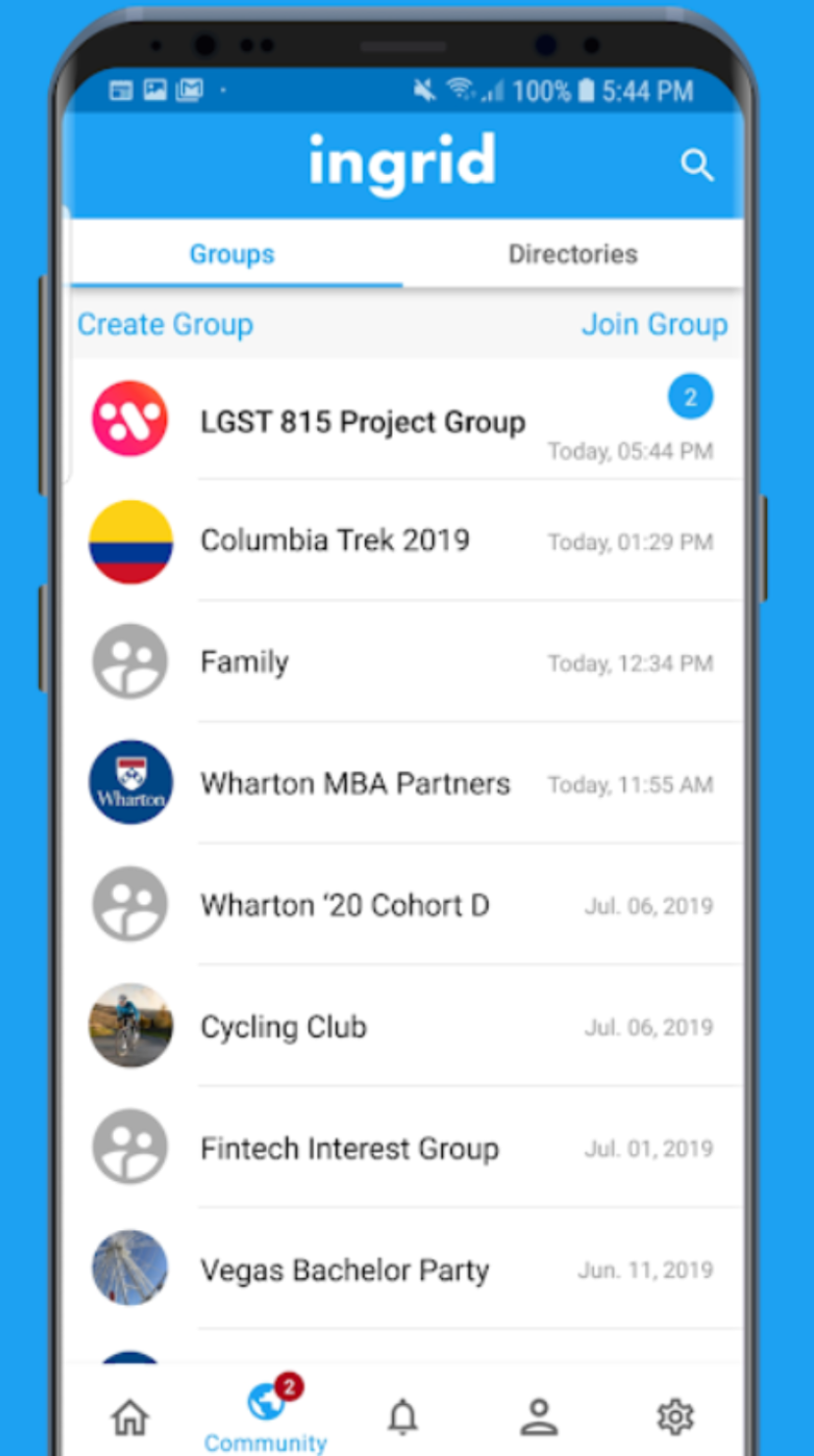Open Vegas Bachelor Party group

[x=345, y=1270]
